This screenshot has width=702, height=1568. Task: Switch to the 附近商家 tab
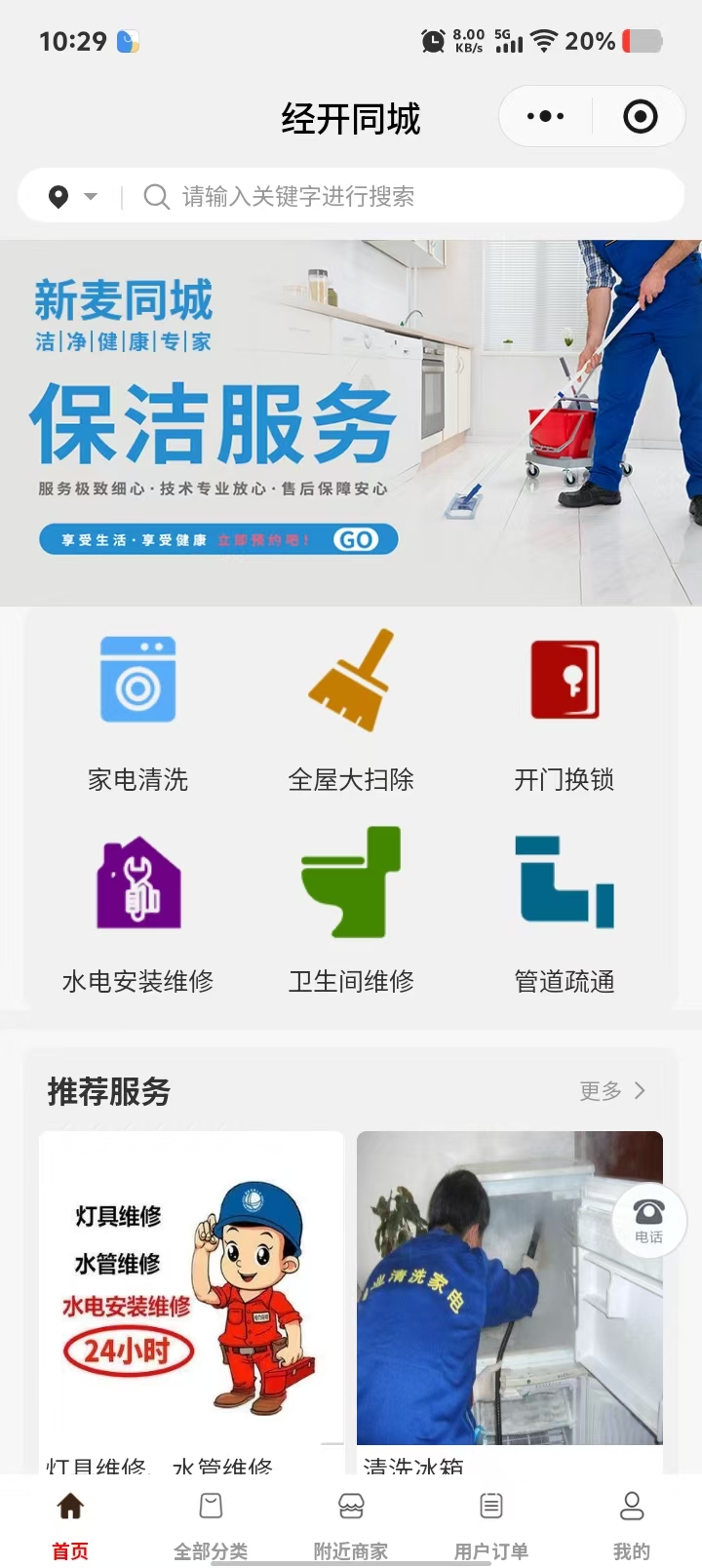point(351,1523)
